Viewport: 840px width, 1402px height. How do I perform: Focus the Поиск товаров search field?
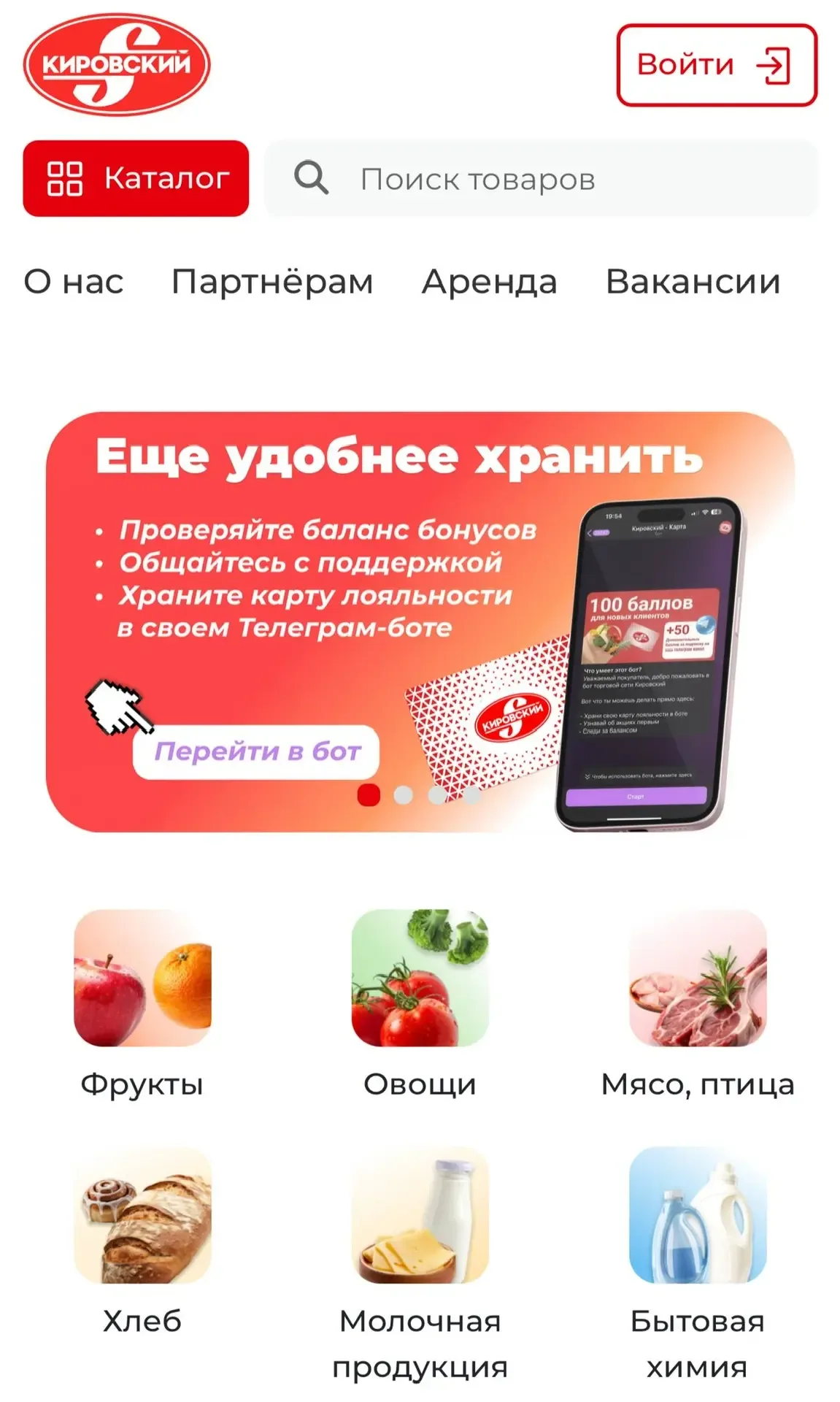point(540,178)
